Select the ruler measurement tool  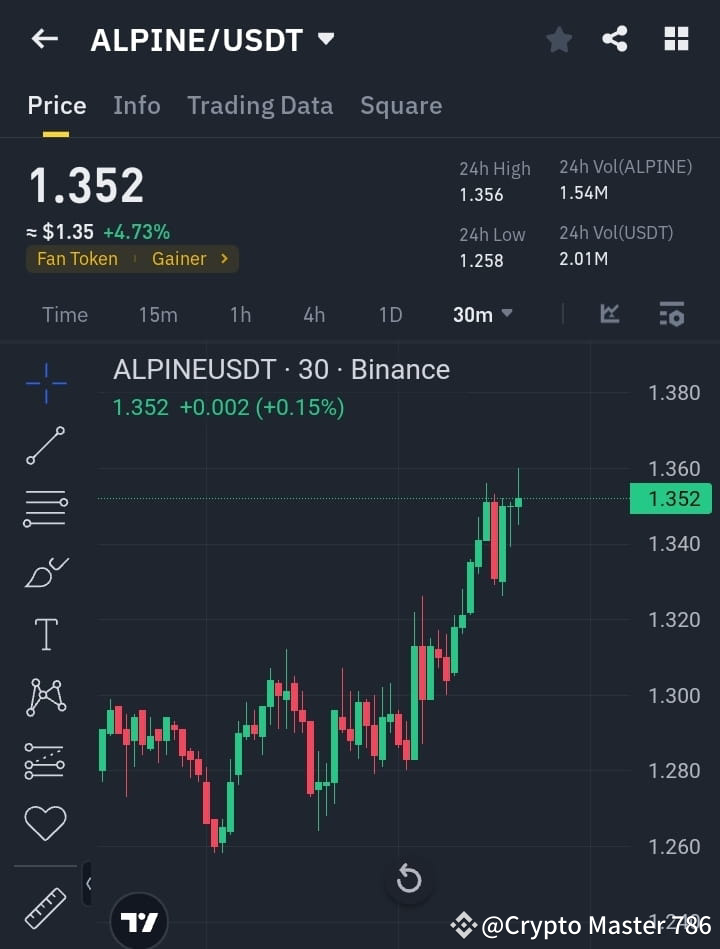(44, 908)
